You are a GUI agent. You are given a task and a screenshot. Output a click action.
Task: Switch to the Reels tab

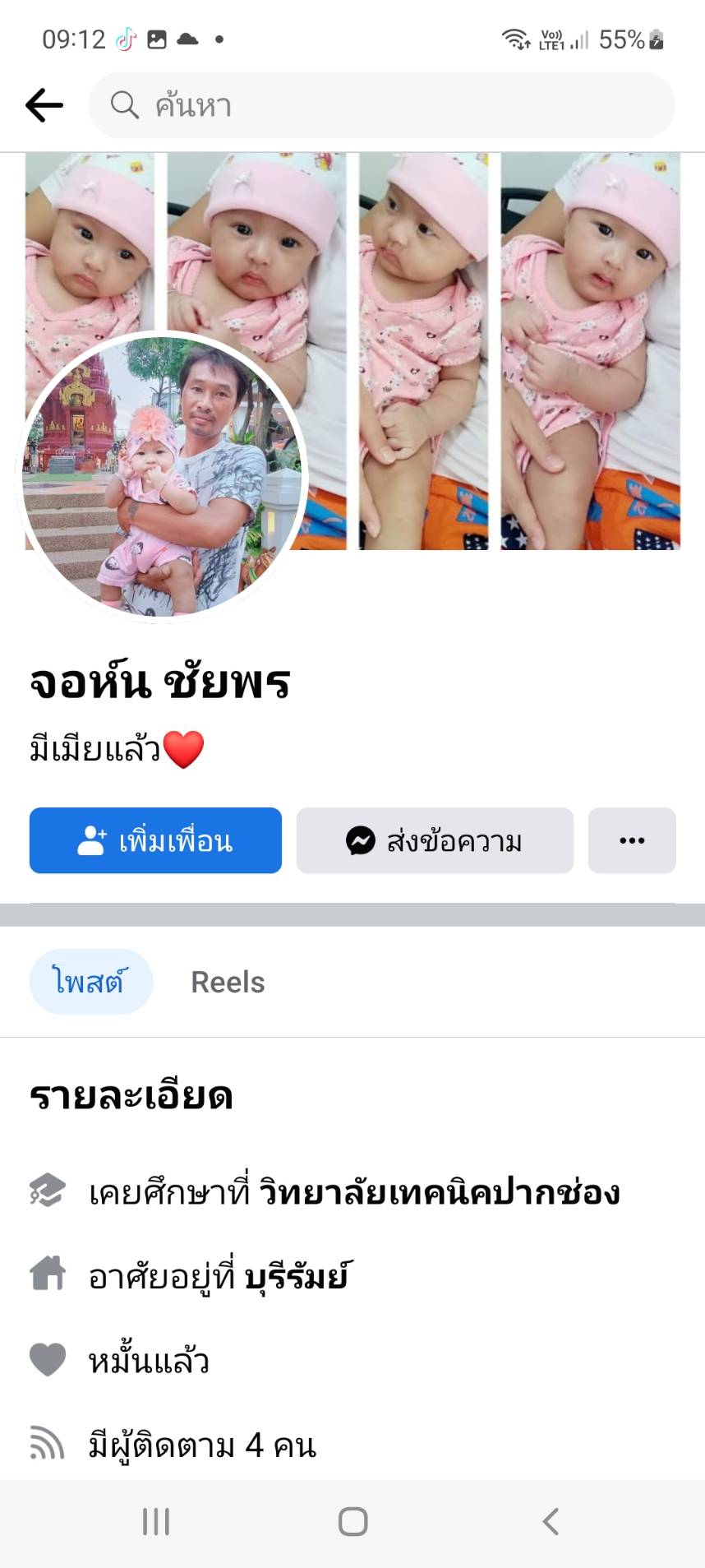[228, 982]
